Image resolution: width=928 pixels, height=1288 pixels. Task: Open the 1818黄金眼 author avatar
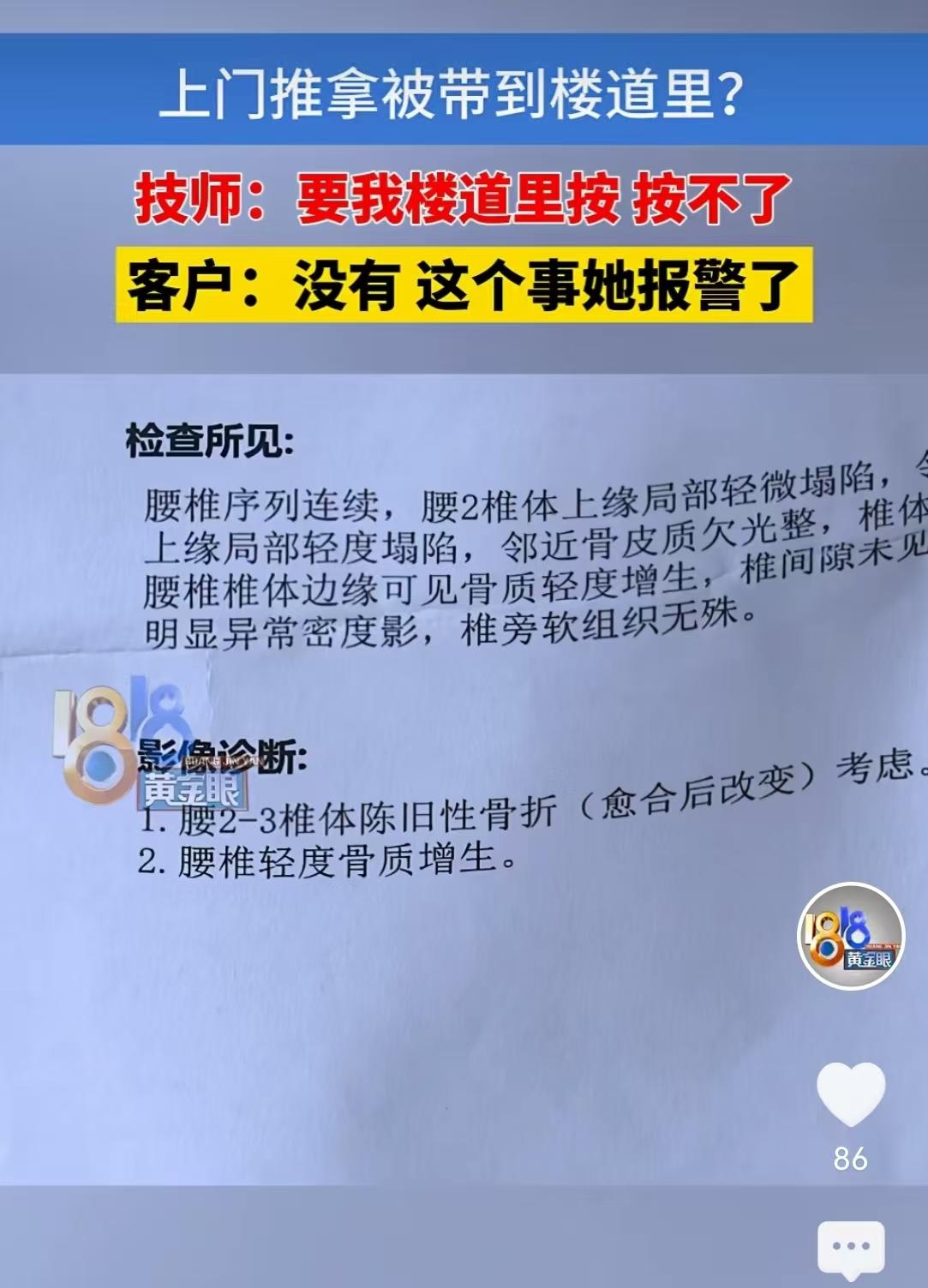click(x=851, y=937)
